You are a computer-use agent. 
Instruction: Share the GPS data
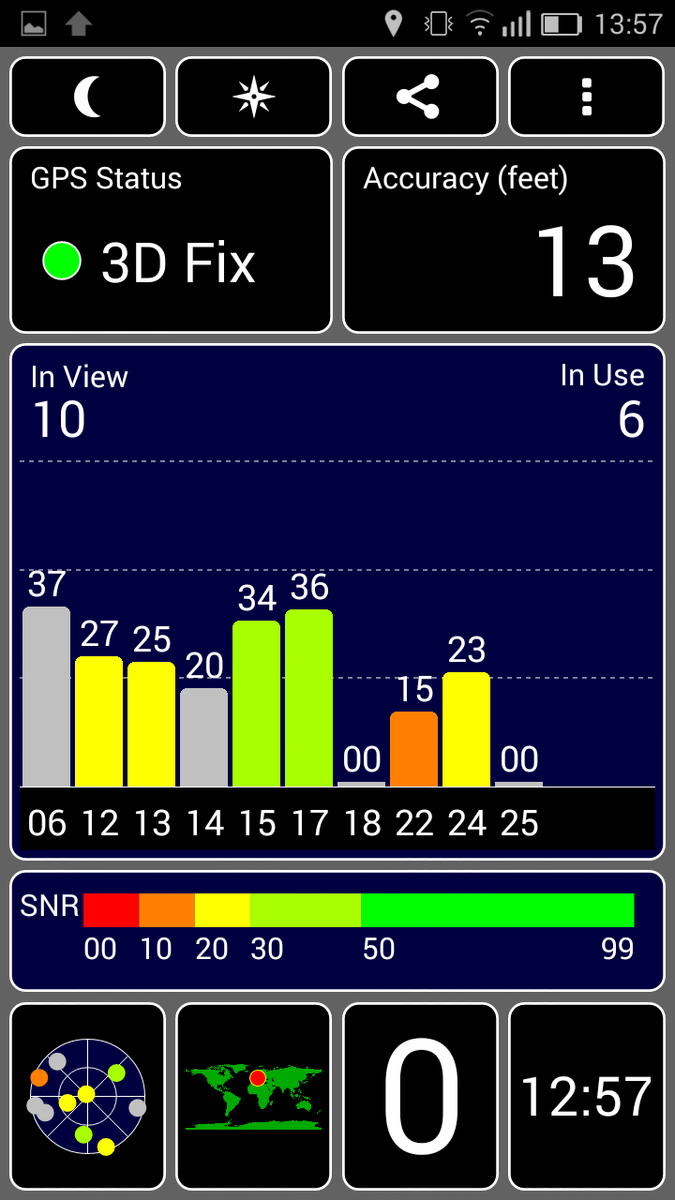click(x=420, y=96)
